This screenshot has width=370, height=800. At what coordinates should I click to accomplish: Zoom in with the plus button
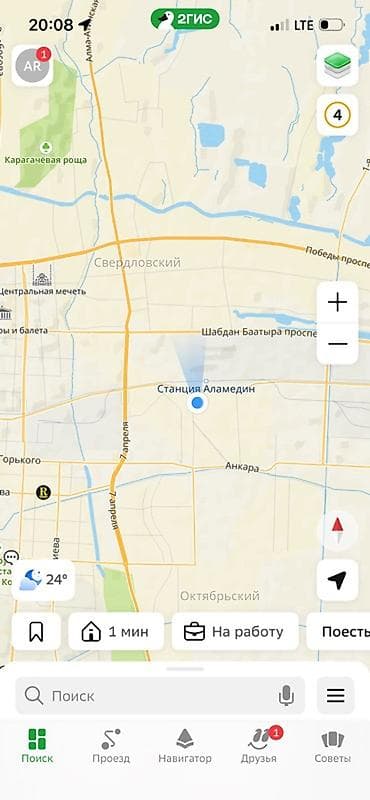pos(337,303)
